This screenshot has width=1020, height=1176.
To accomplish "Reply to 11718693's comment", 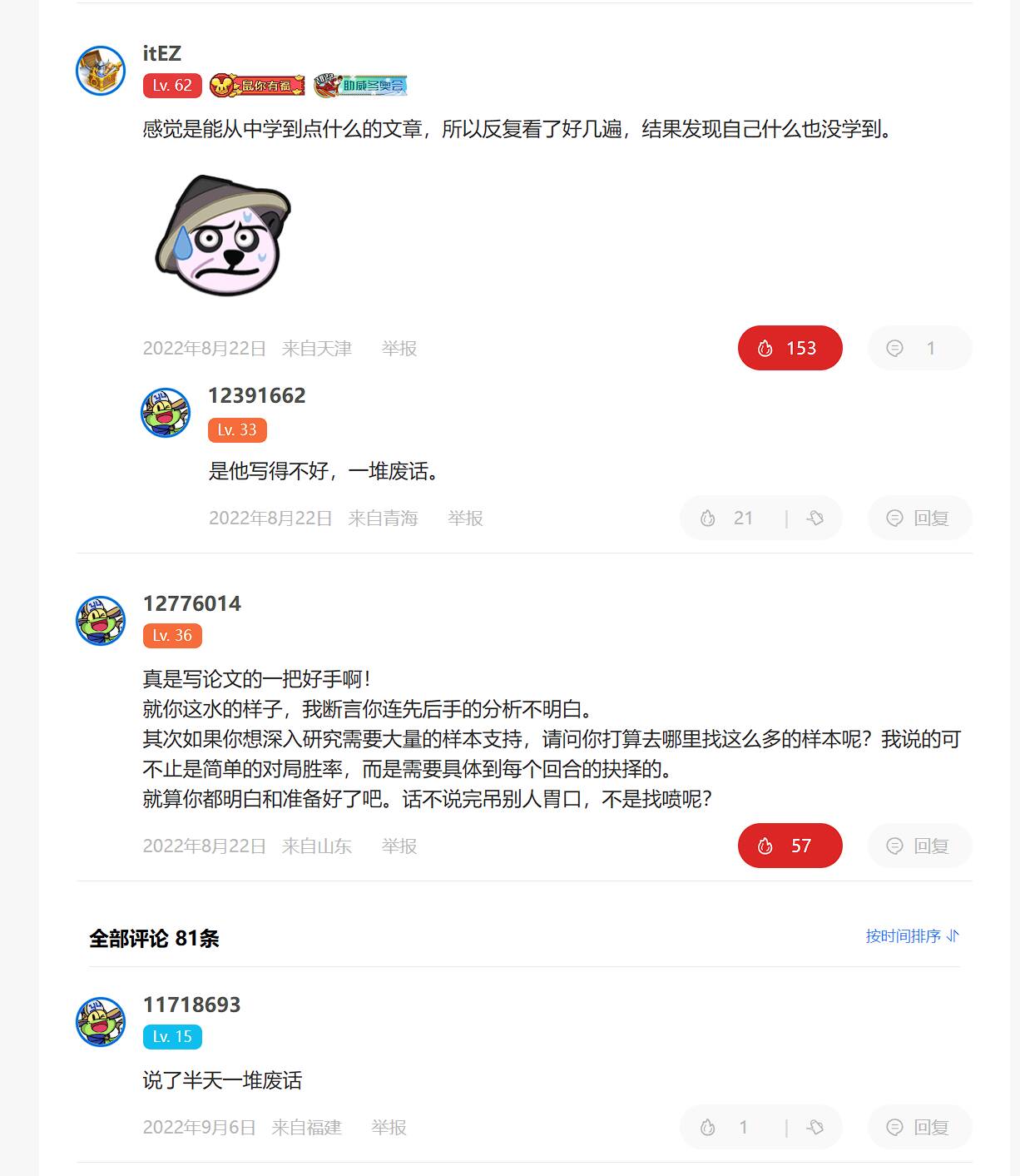I will coord(919,1127).
